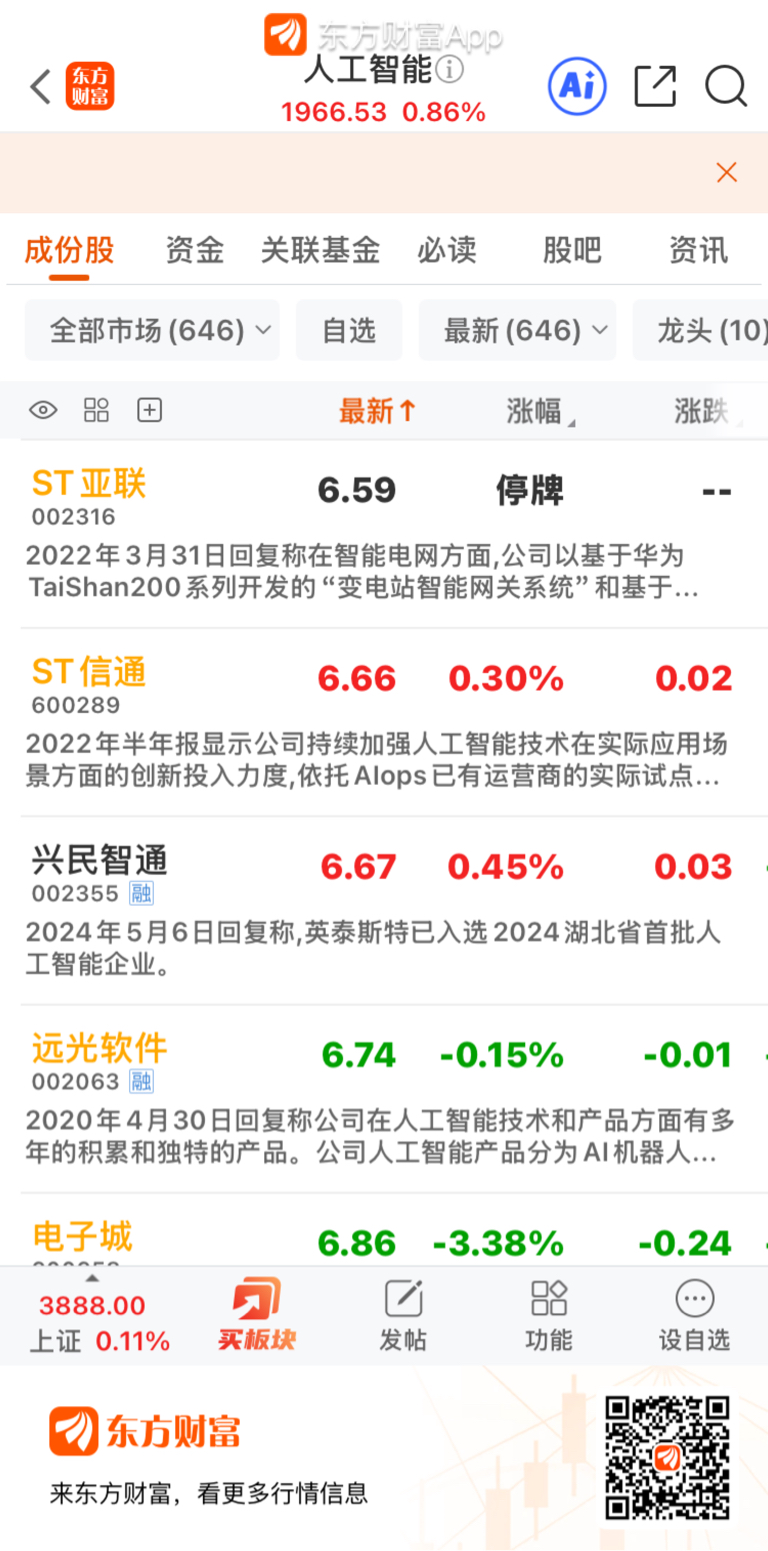The height and width of the screenshot is (1551, 768).
Task: Switch to the 资金 tab
Action: 195,250
